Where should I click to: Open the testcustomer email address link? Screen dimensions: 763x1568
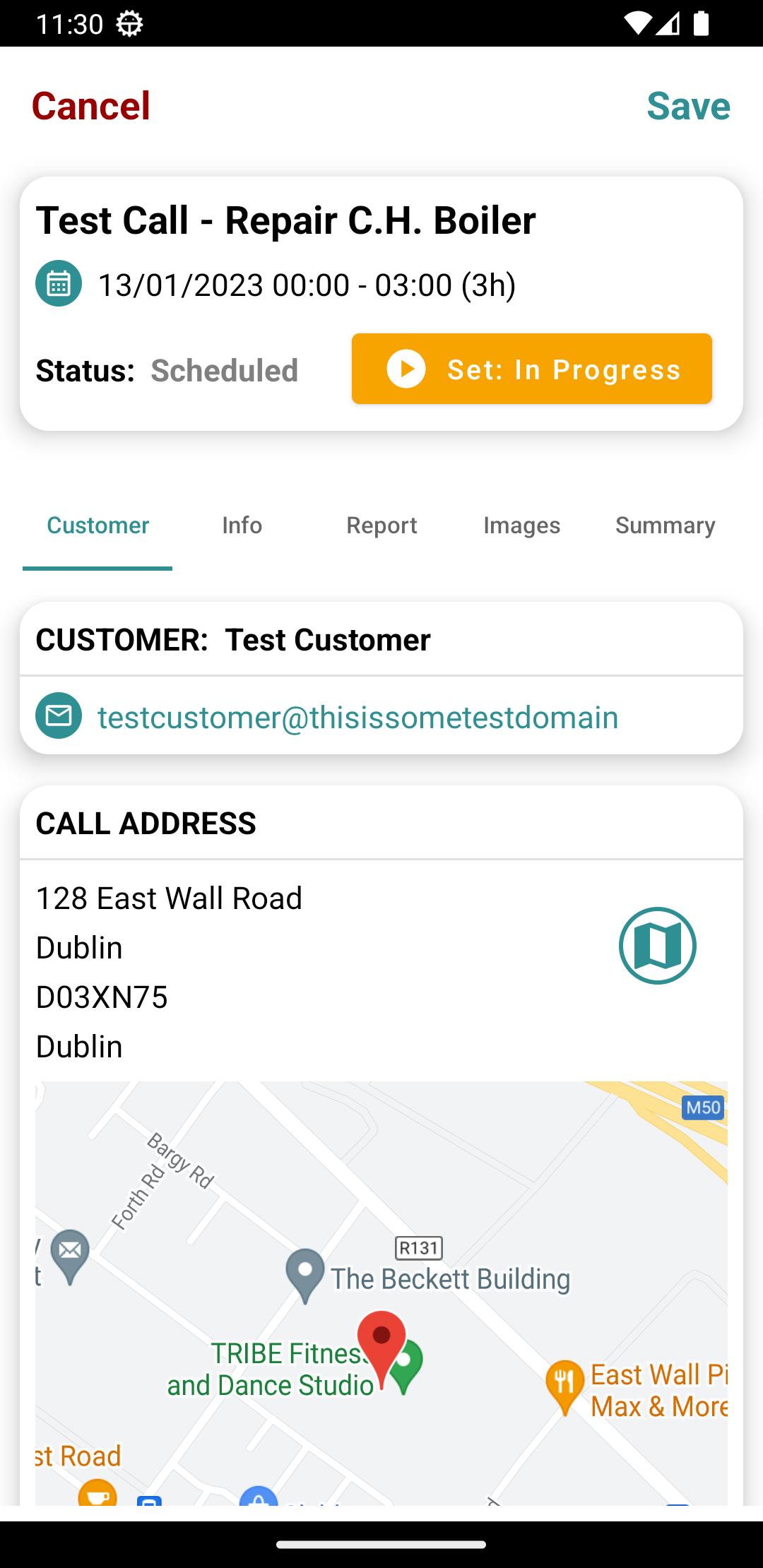[357, 716]
